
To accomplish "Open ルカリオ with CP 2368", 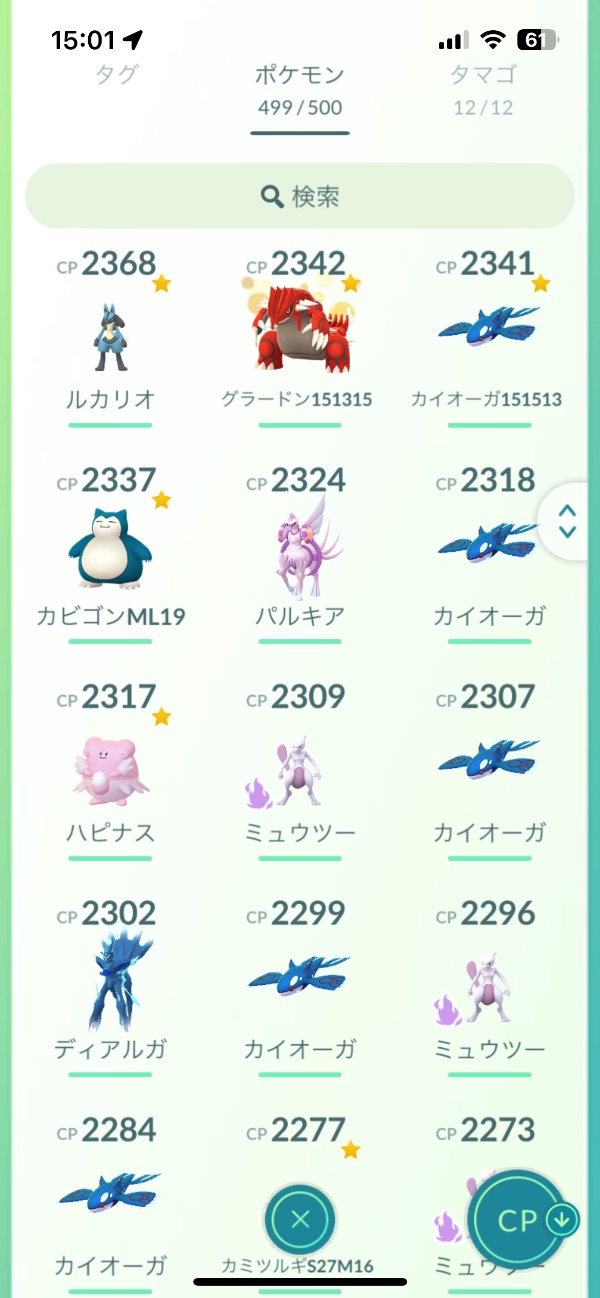I will tap(110, 335).
